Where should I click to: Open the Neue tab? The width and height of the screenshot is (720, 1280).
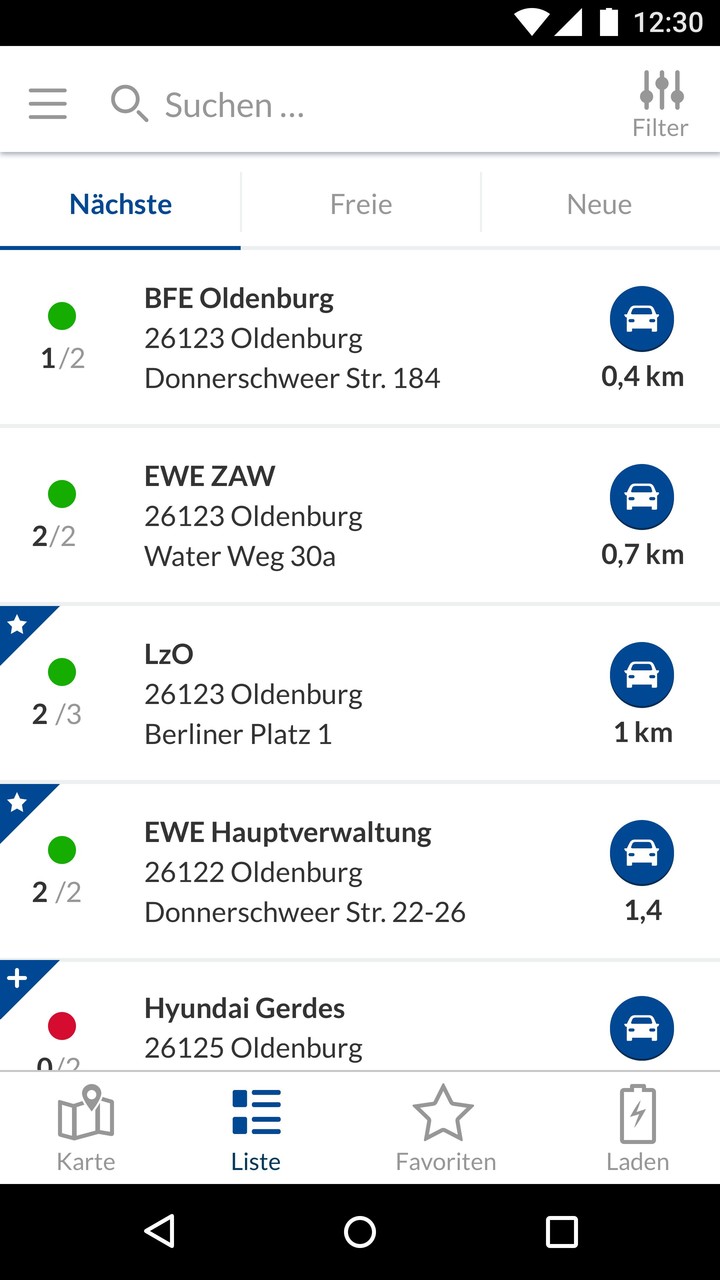tap(599, 203)
